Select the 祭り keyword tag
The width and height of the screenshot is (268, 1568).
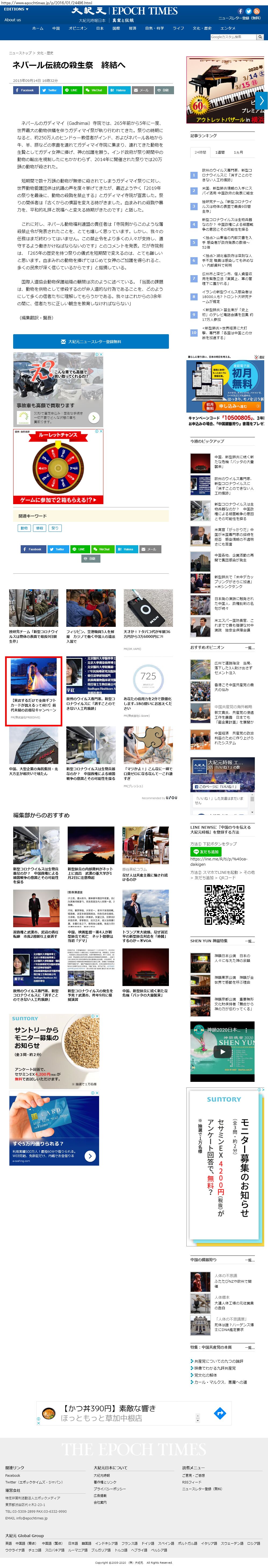pyautogui.click(x=55, y=528)
